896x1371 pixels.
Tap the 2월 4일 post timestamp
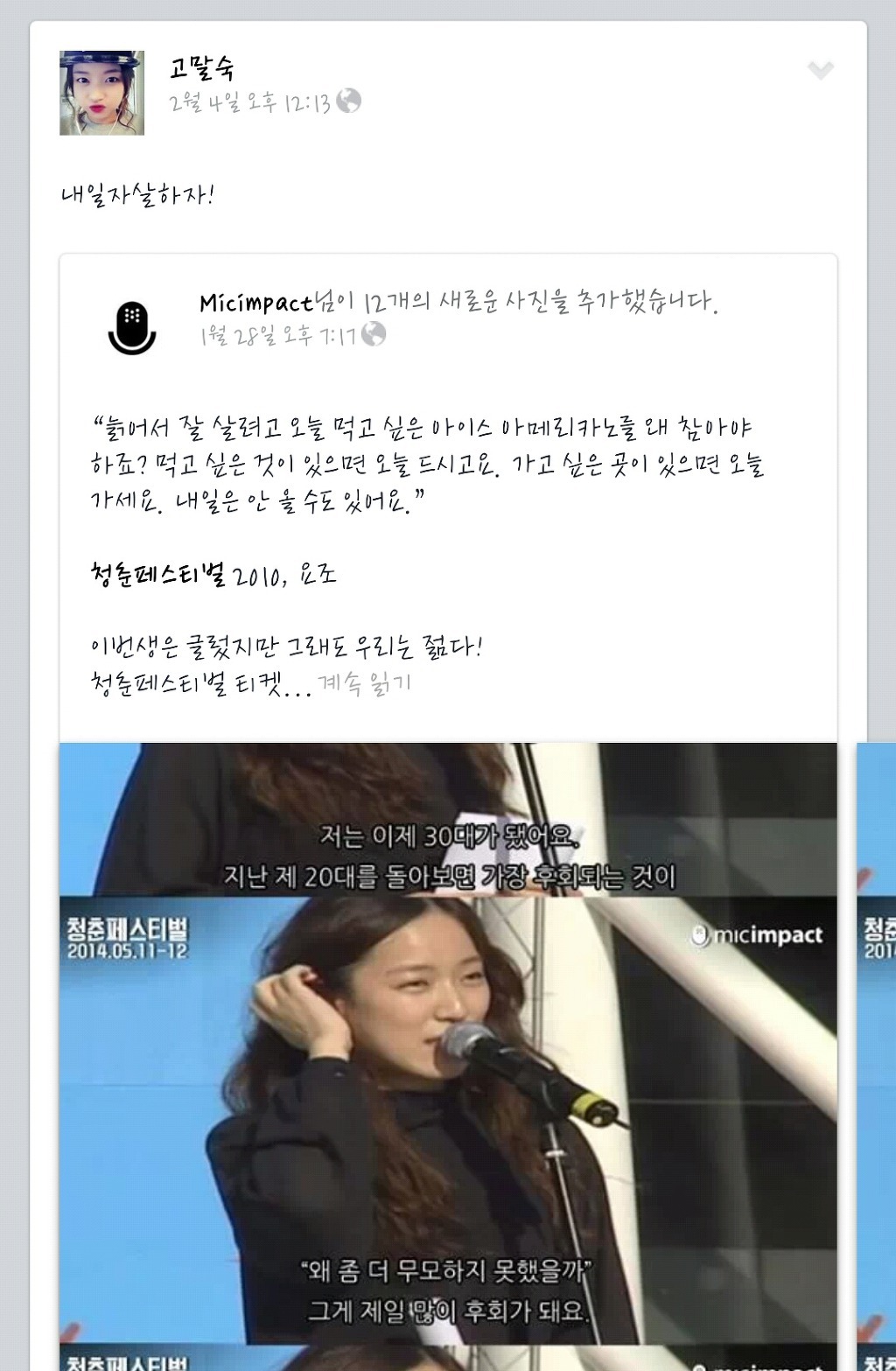249,103
